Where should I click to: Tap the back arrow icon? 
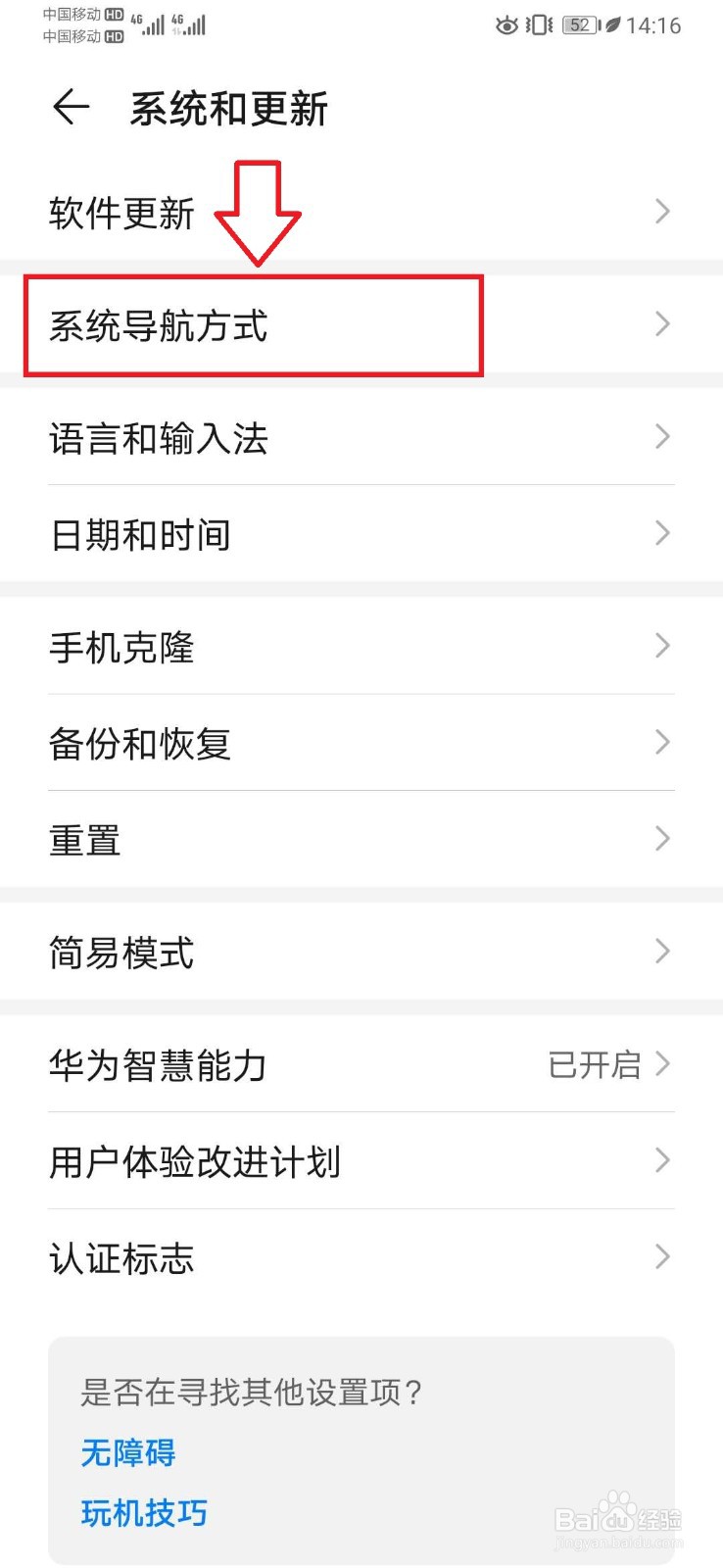click(70, 108)
